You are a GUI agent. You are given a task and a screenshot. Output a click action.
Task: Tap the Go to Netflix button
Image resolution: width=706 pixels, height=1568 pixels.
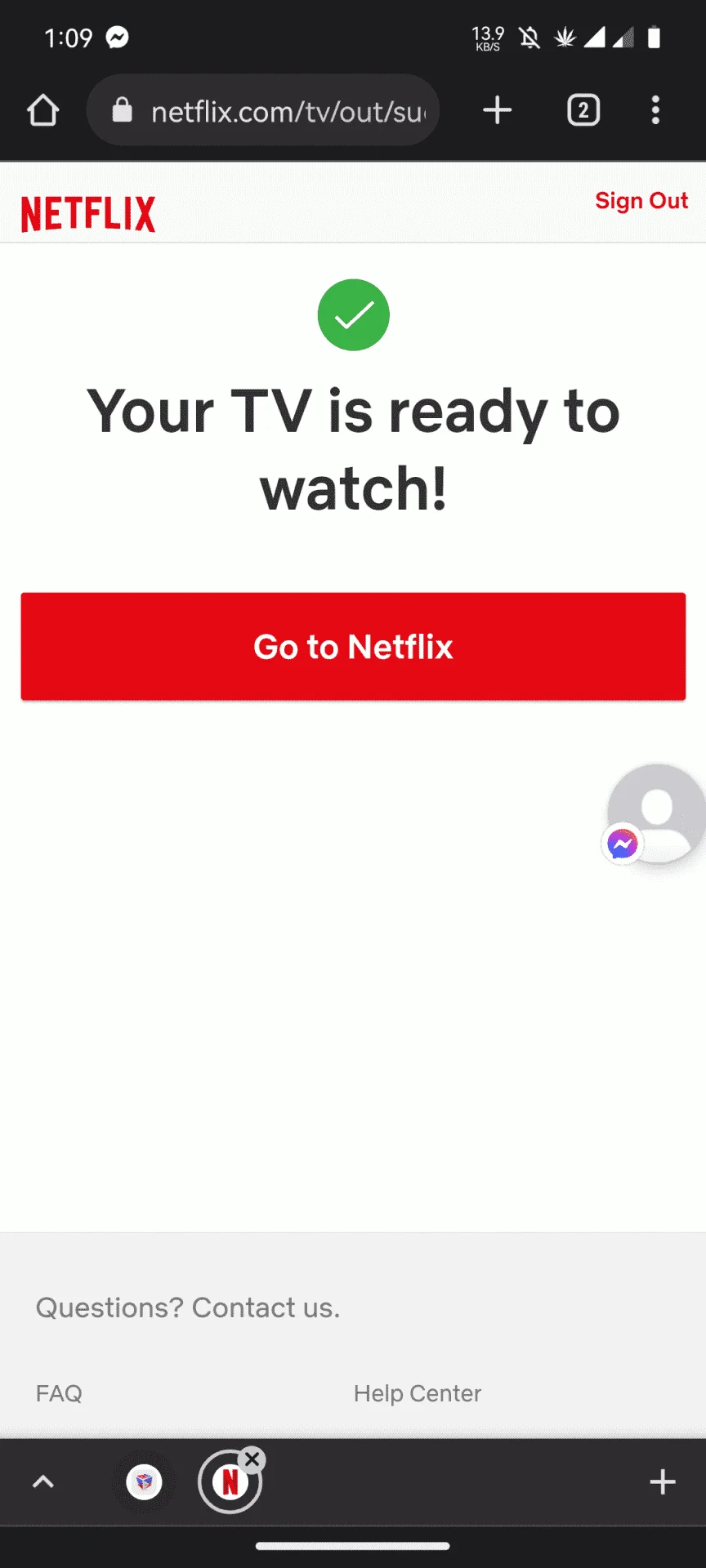click(x=353, y=647)
